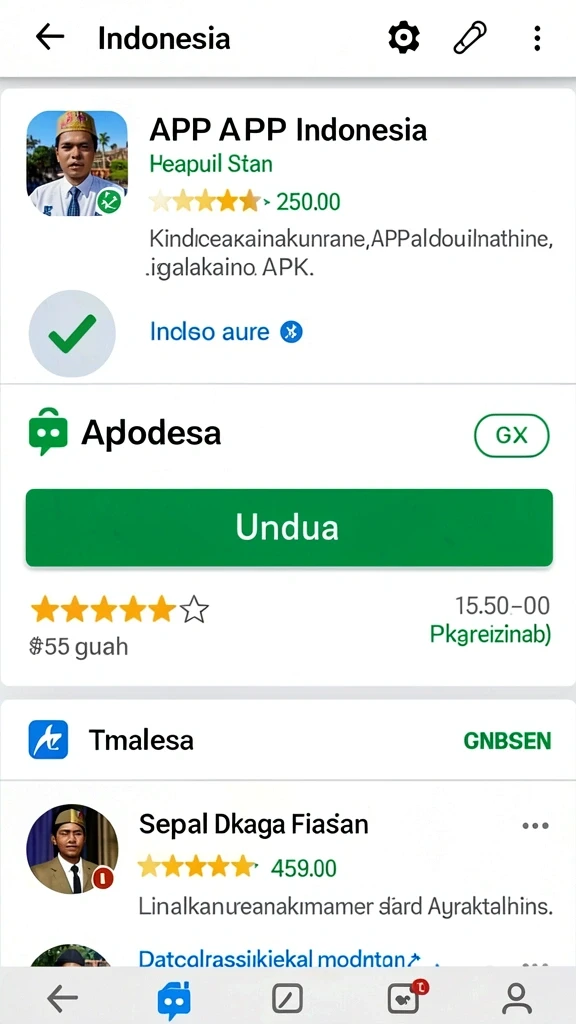Switch to the blue chat-bag tab
This screenshot has width=576, height=1024.
click(174, 999)
